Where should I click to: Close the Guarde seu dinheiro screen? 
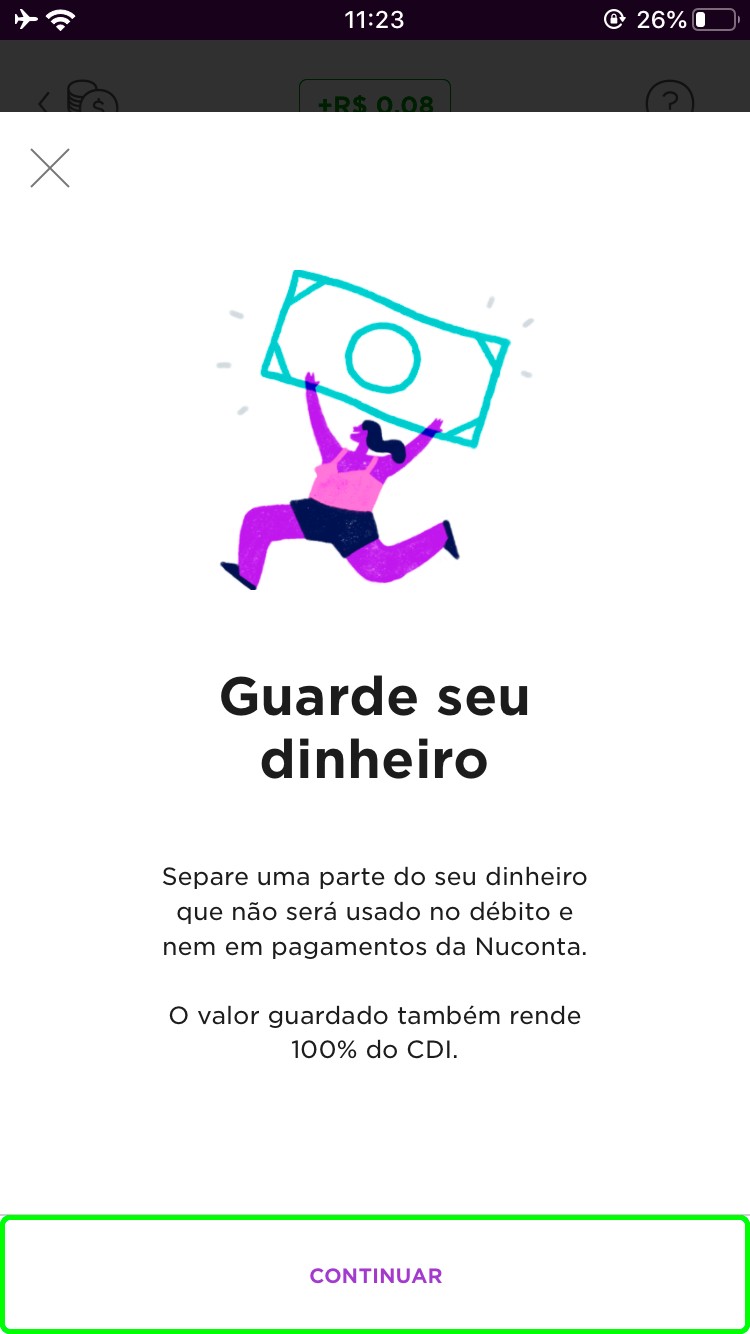(50, 168)
